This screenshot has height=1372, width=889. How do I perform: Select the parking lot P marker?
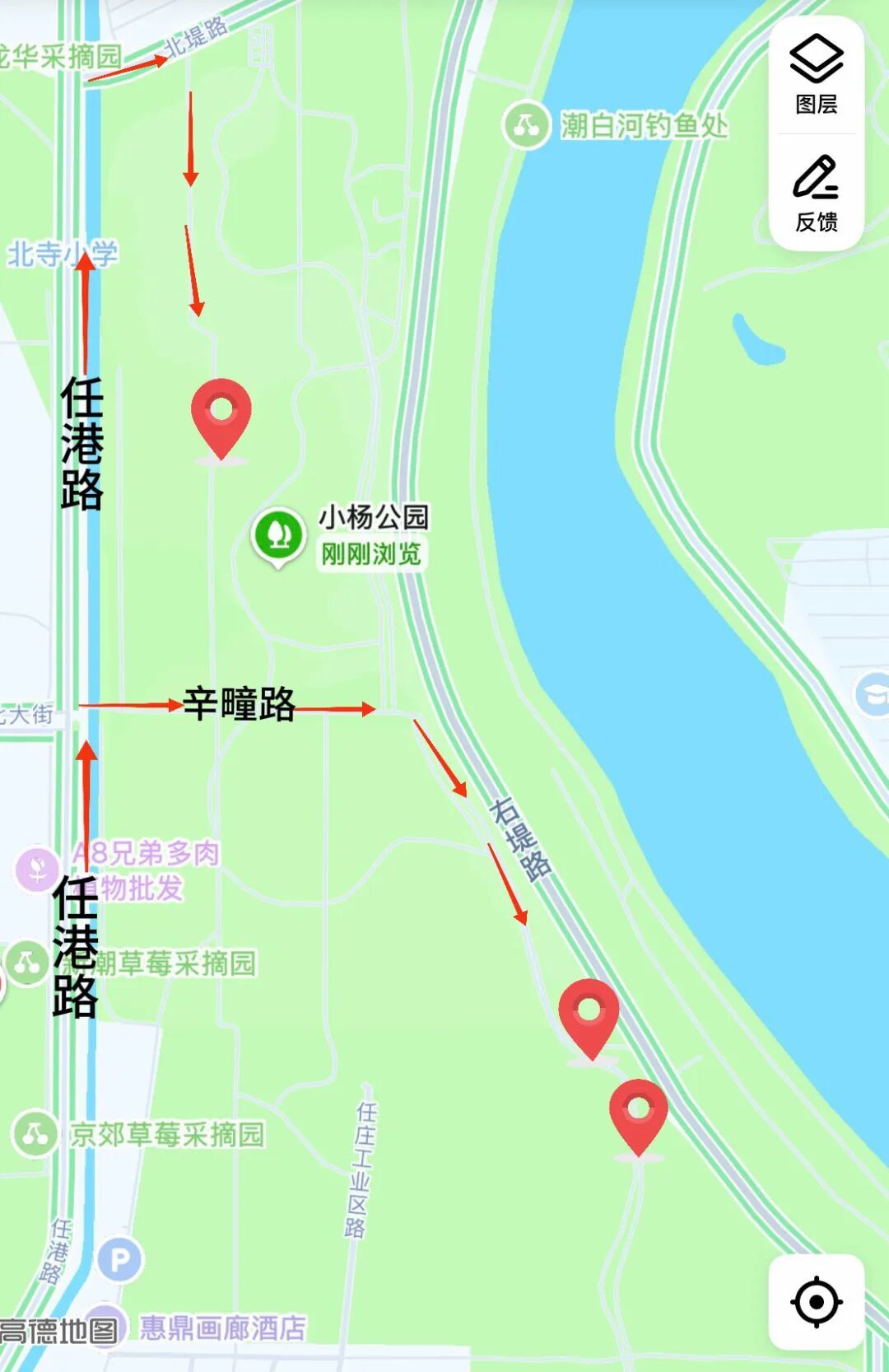pyautogui.click(x=120, y=1259)
